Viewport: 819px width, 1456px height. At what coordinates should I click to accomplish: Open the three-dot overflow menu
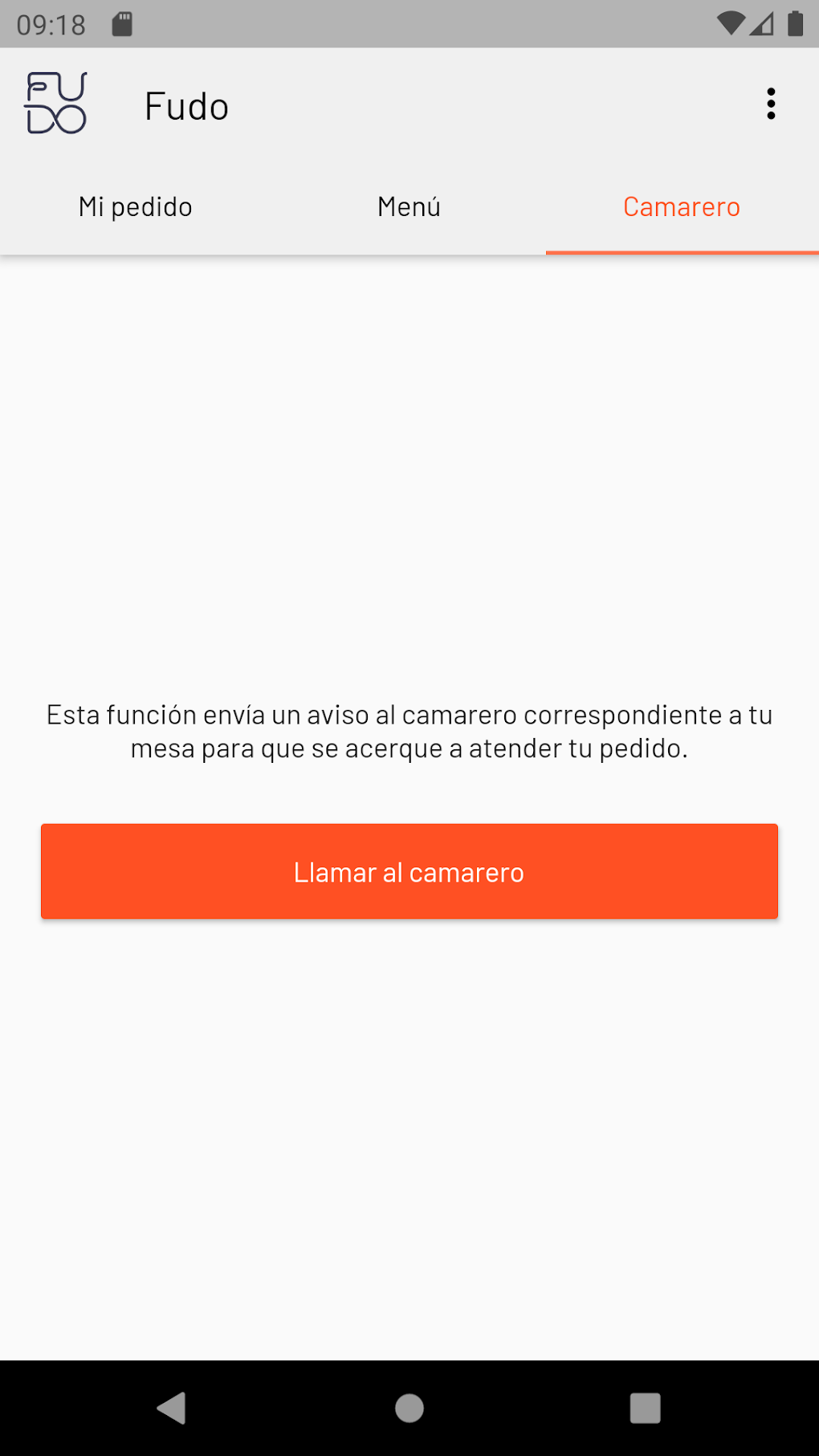(x=771, y=104)
